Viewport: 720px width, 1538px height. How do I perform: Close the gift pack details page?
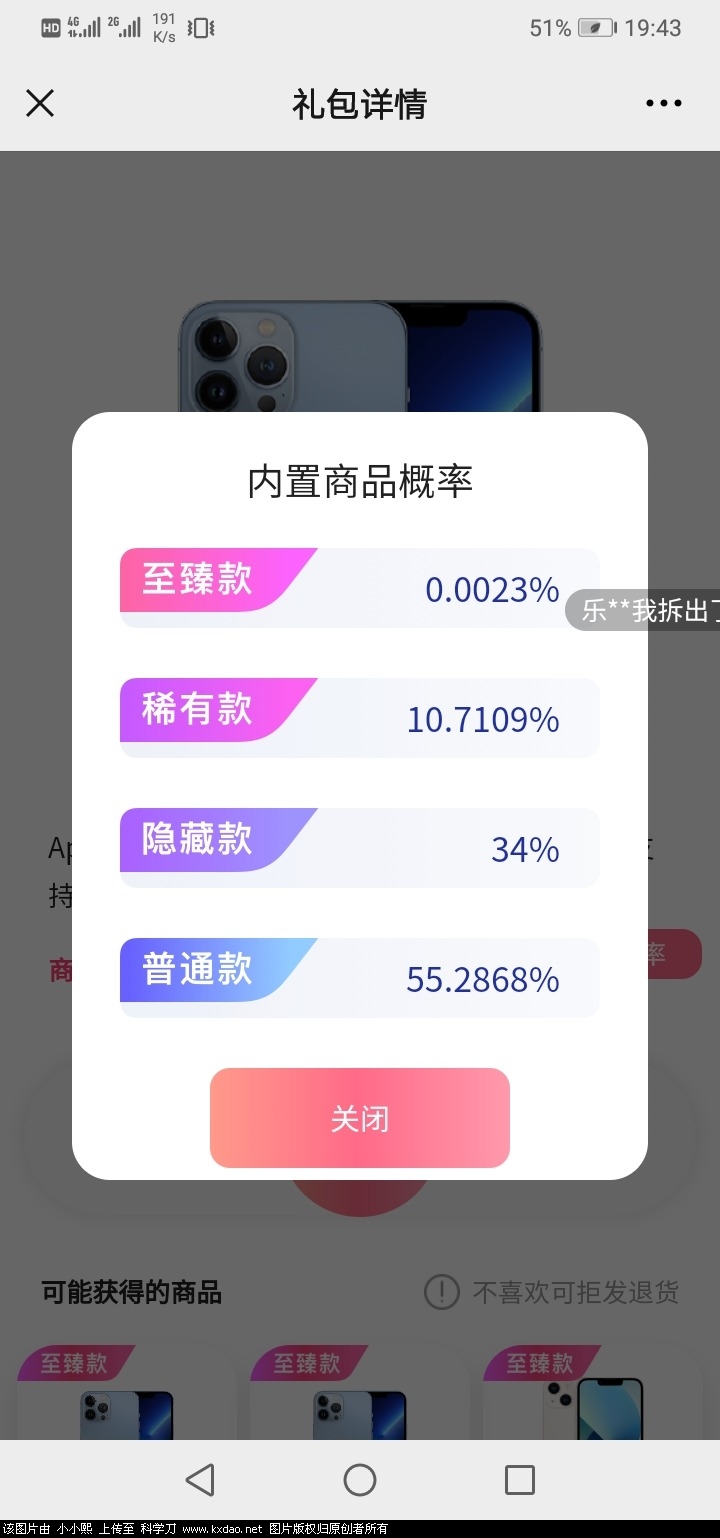(40, 103)
